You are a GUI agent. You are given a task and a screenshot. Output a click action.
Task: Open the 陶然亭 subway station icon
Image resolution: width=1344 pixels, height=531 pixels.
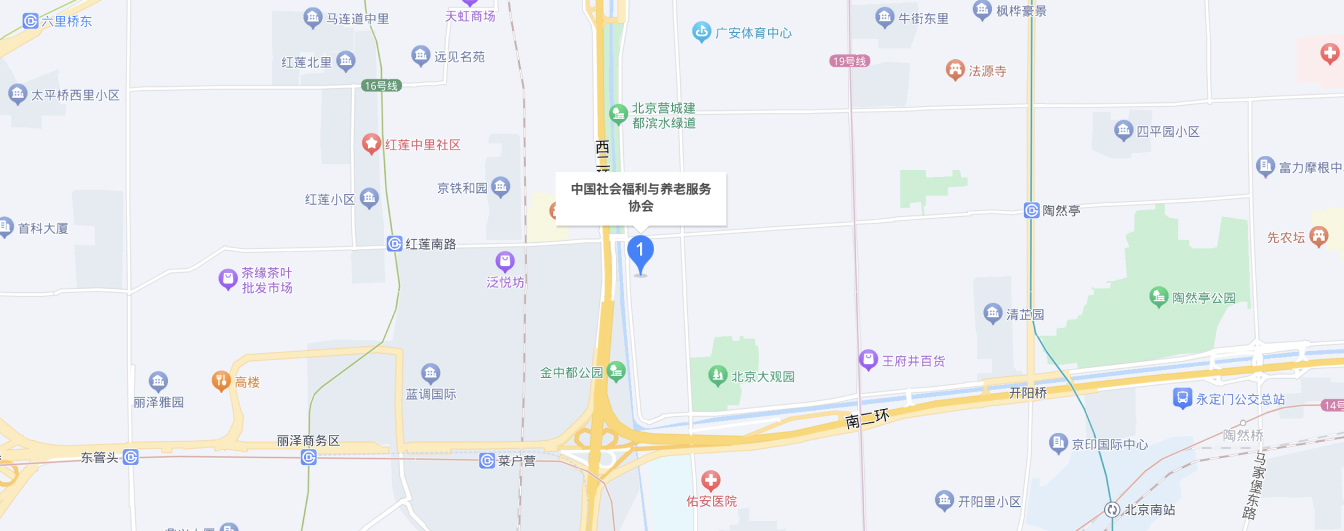pyautogui.click(x=1032, y=210)
